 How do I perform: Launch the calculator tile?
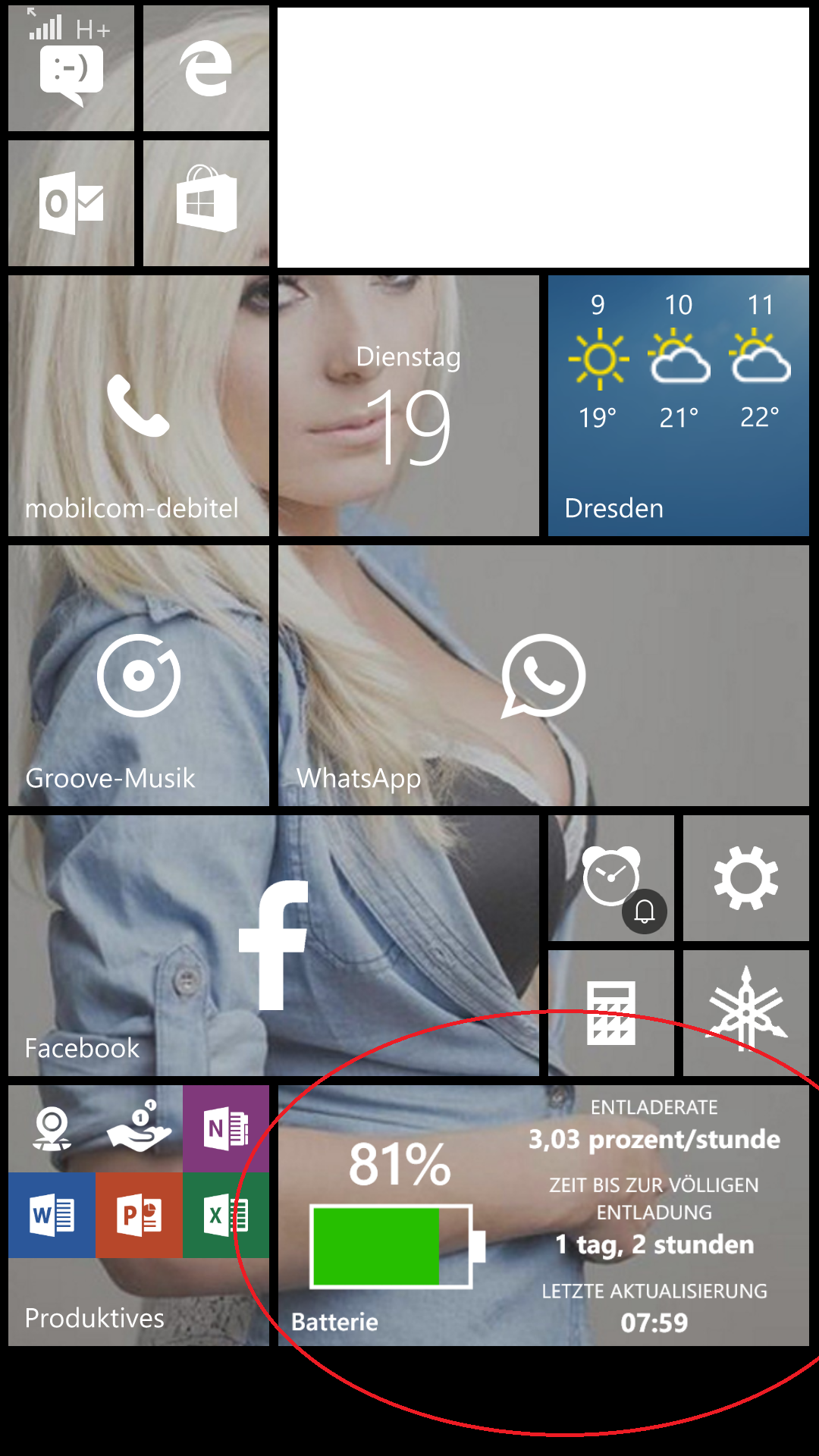point(610,1013)
